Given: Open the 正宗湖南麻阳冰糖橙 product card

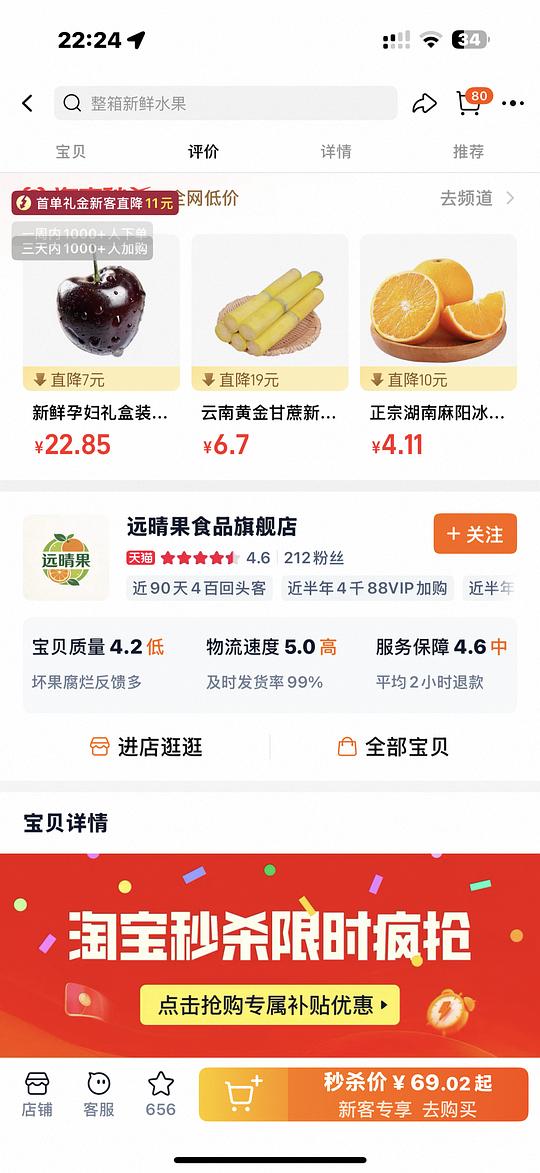Looking at the screenshot, I should point(438,346).
